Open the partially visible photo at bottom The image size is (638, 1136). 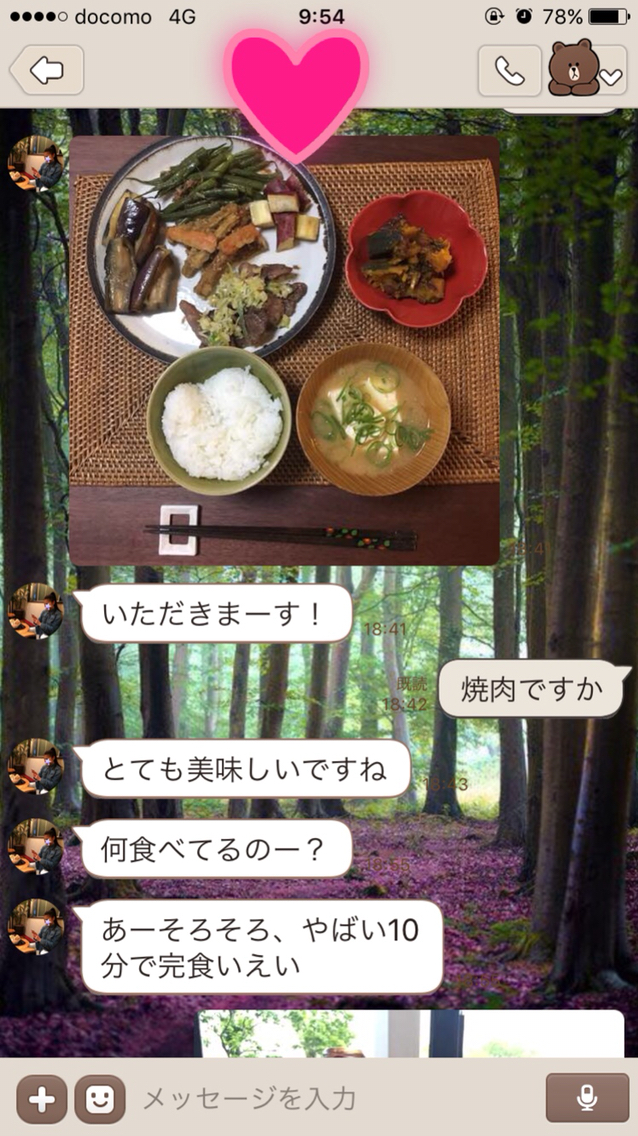point(411,1034)
